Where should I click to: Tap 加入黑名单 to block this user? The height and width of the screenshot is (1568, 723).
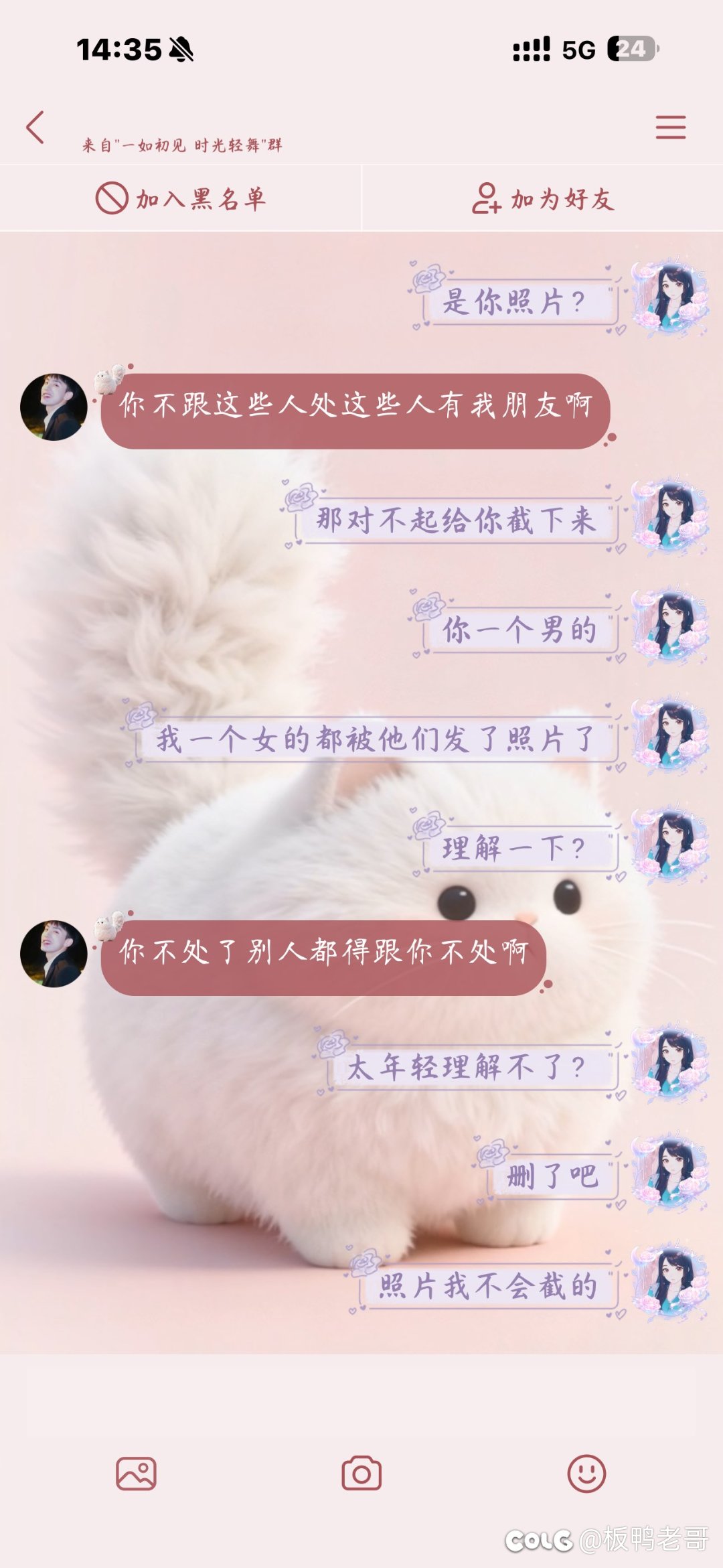tap(181, 199)
